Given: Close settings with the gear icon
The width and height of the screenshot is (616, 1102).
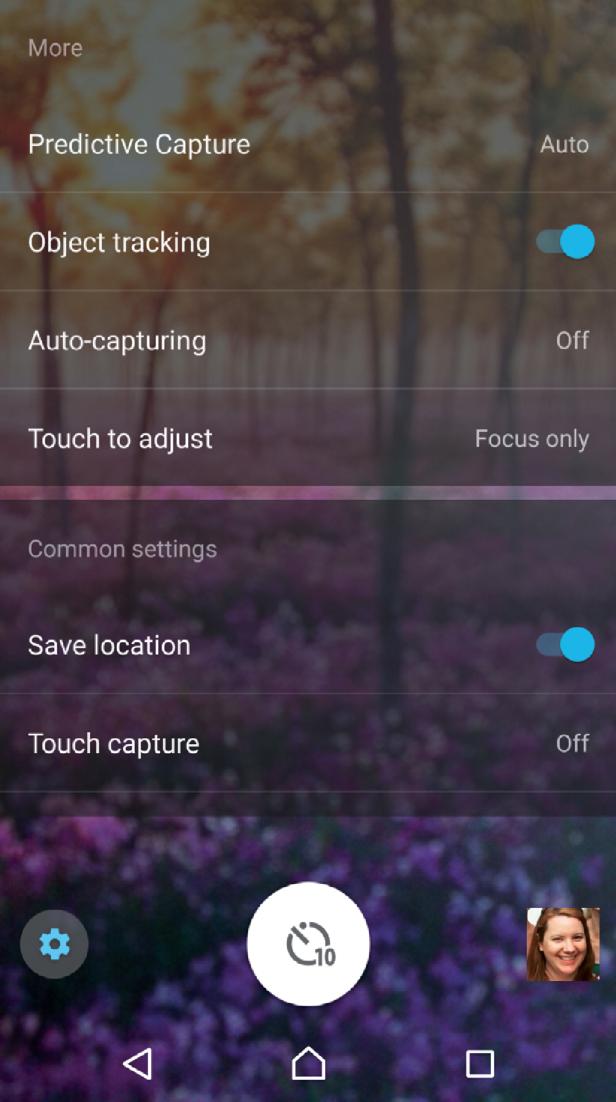Looking at the screenshot, I should pos(54,944).
